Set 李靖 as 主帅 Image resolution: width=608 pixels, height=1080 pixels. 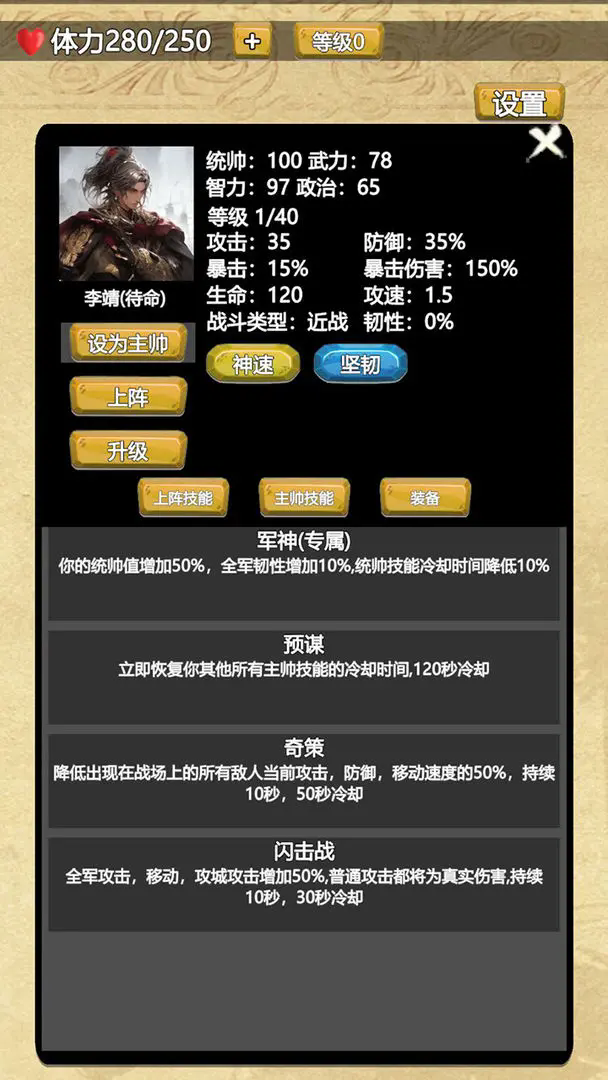pos(127,343)
